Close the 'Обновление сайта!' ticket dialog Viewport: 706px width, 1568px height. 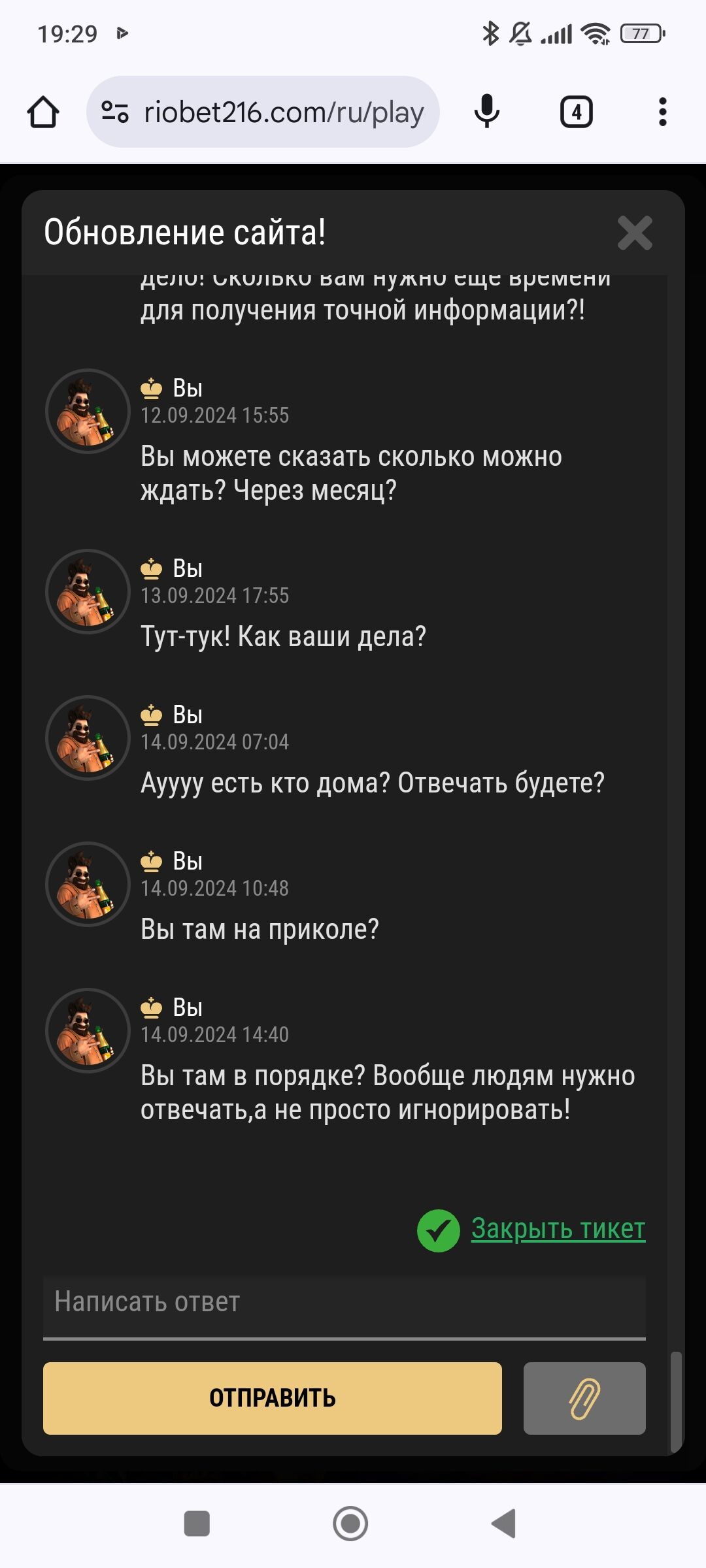(x=635, y=233)
